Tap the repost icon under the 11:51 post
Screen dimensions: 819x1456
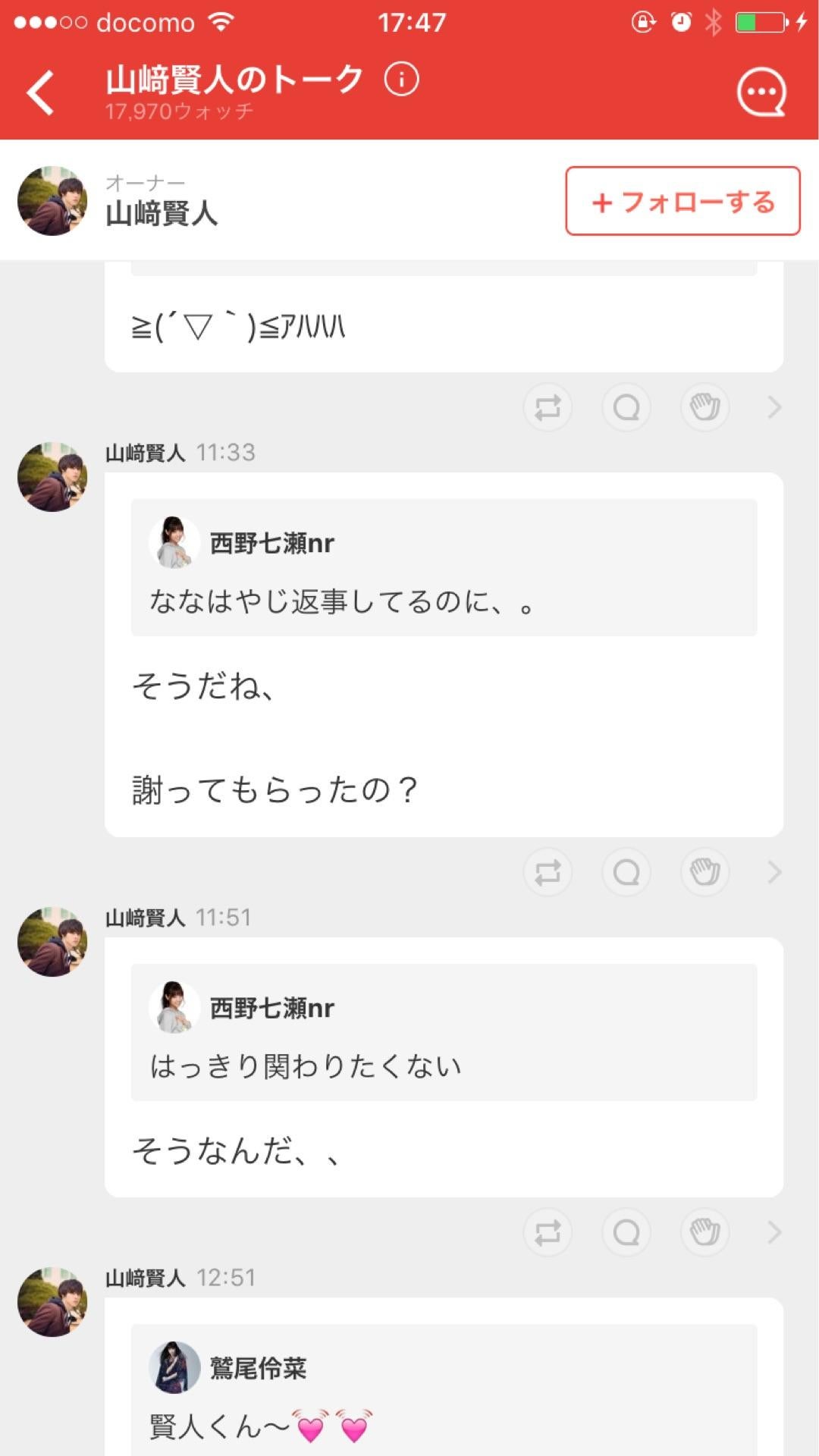point(548,1232)
